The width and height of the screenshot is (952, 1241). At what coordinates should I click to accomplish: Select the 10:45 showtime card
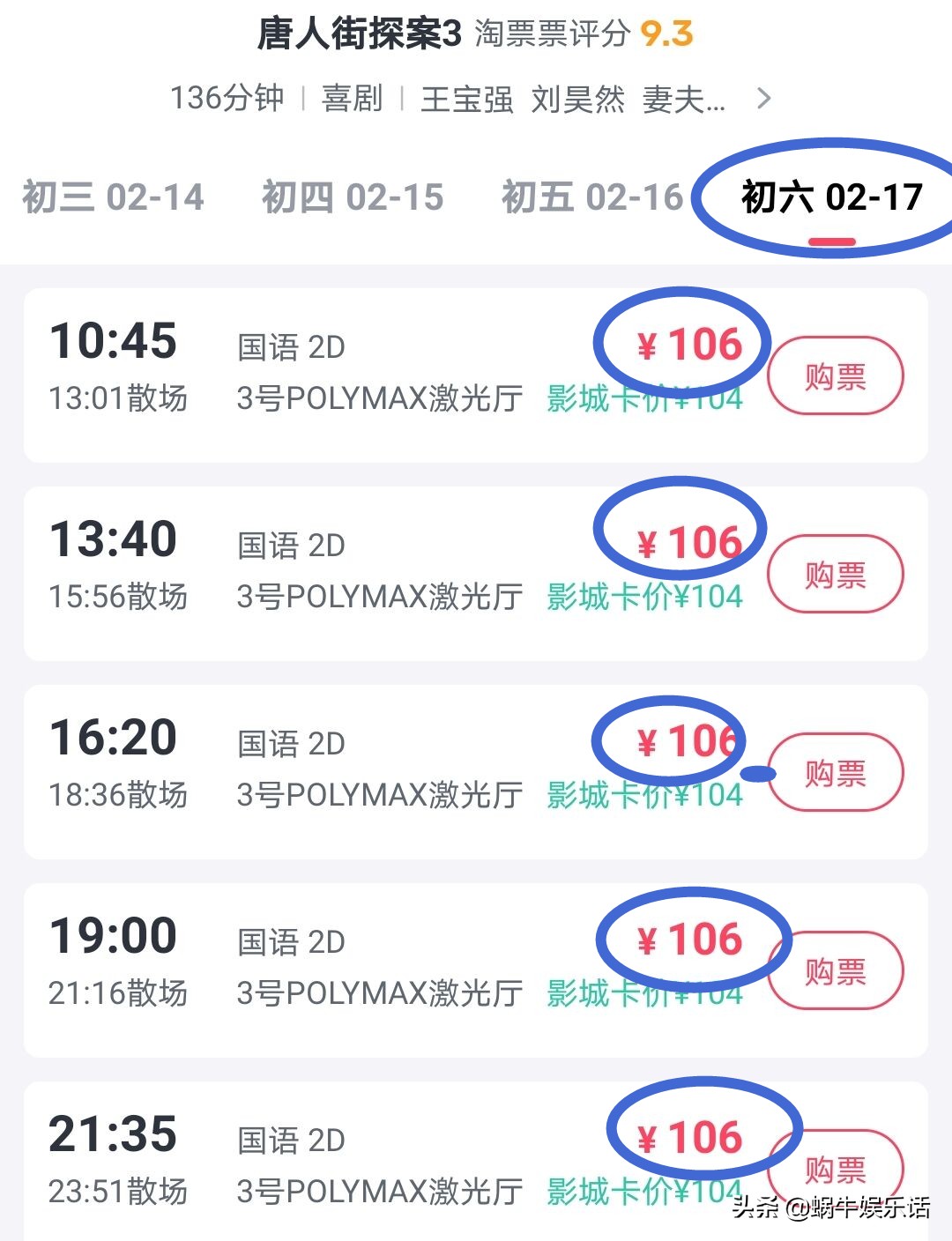(353, 370)
